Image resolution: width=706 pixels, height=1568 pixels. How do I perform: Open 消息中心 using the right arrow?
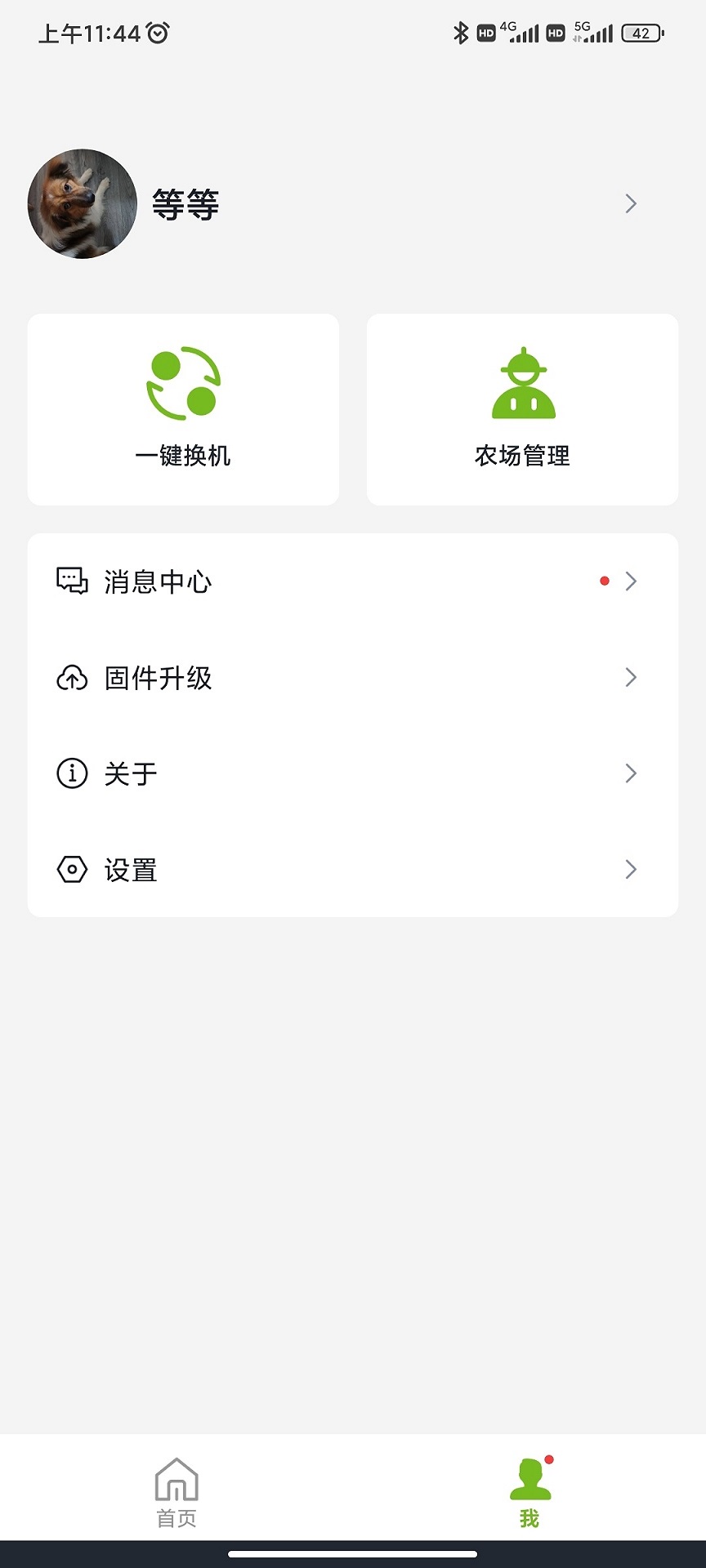tap(630, 581)
